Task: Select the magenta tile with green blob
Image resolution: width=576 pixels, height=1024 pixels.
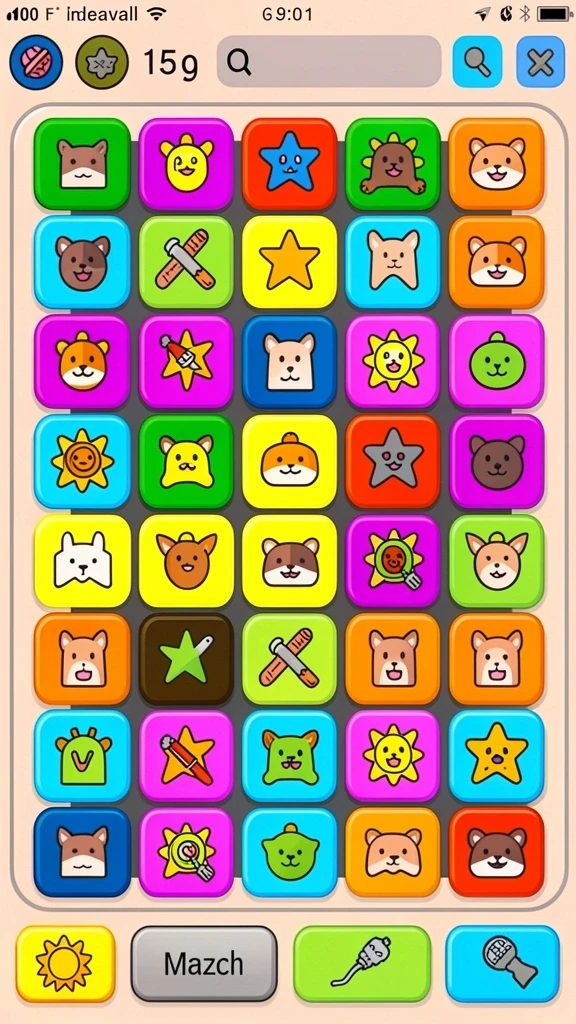Action: pyautogui.click(x=496, y=361)
